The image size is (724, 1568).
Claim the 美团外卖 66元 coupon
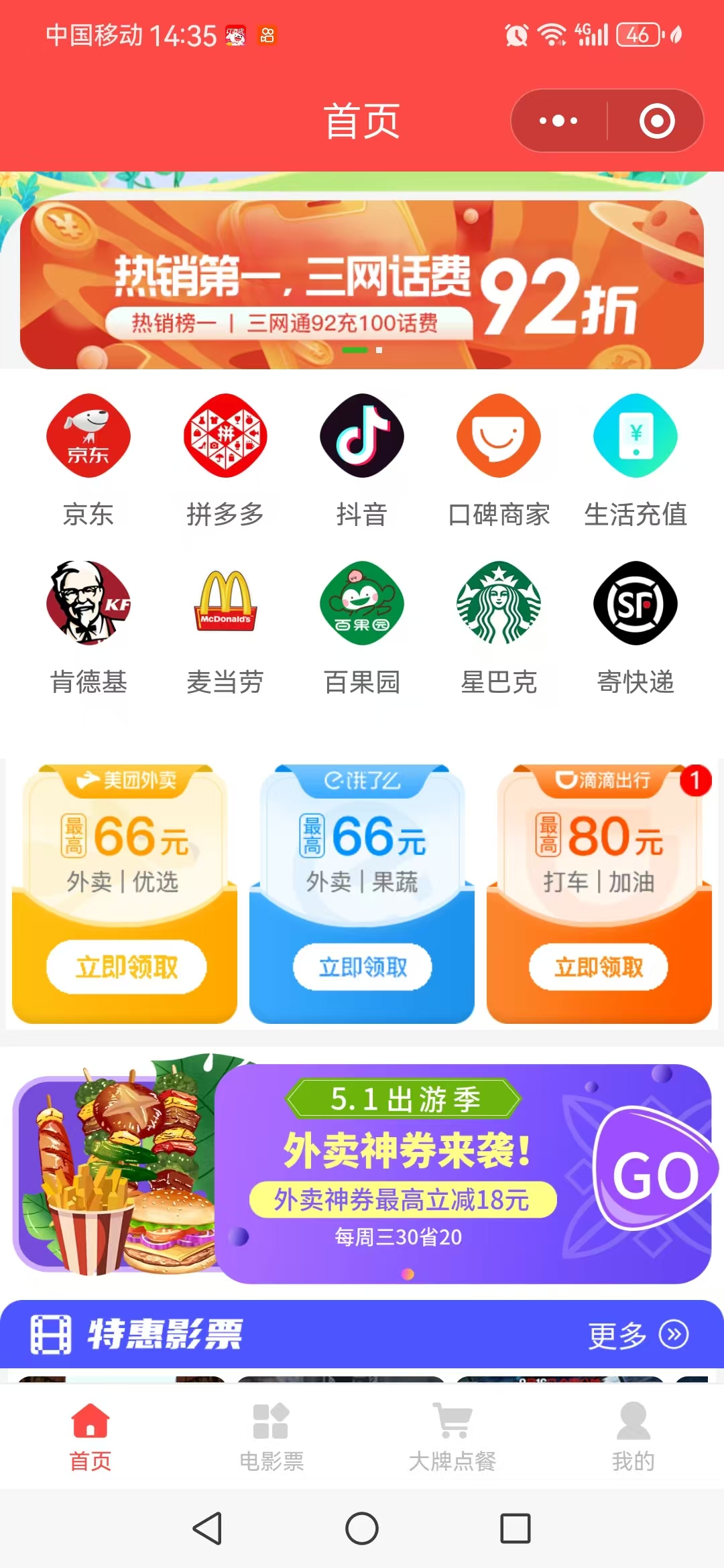126,967
